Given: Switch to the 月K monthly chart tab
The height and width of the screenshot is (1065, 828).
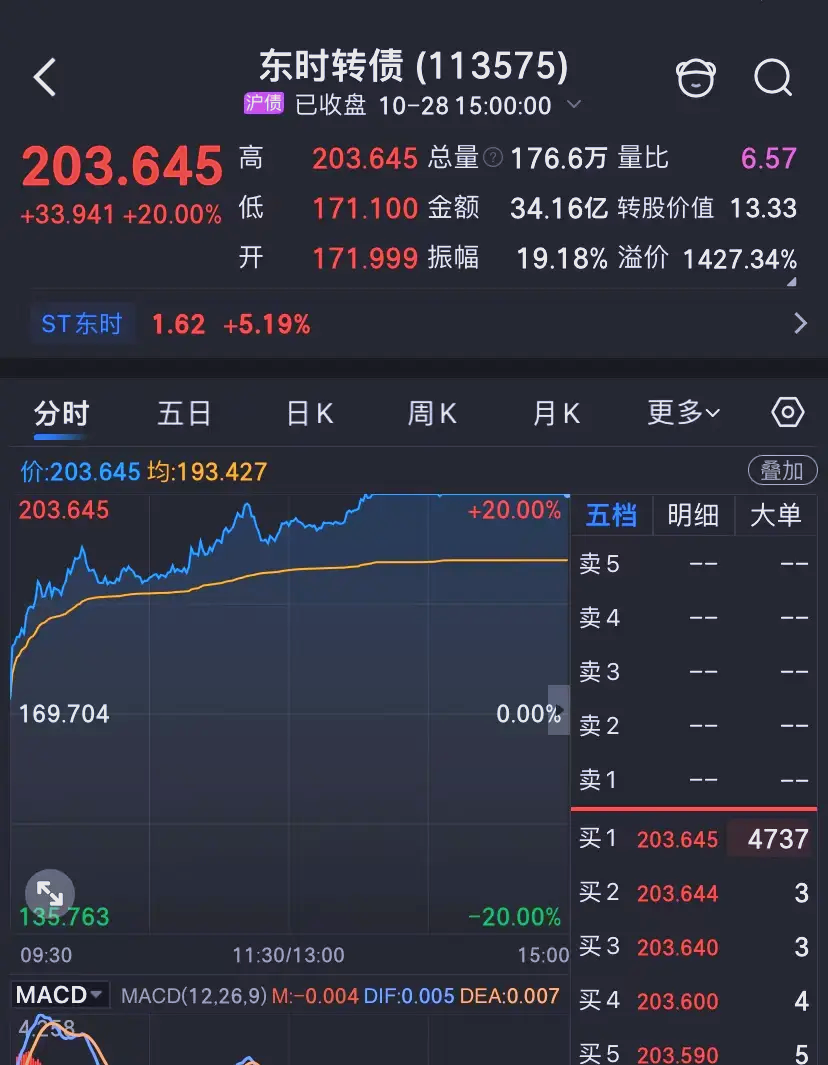Looking at the screenshot, I should tap(556, 412).
